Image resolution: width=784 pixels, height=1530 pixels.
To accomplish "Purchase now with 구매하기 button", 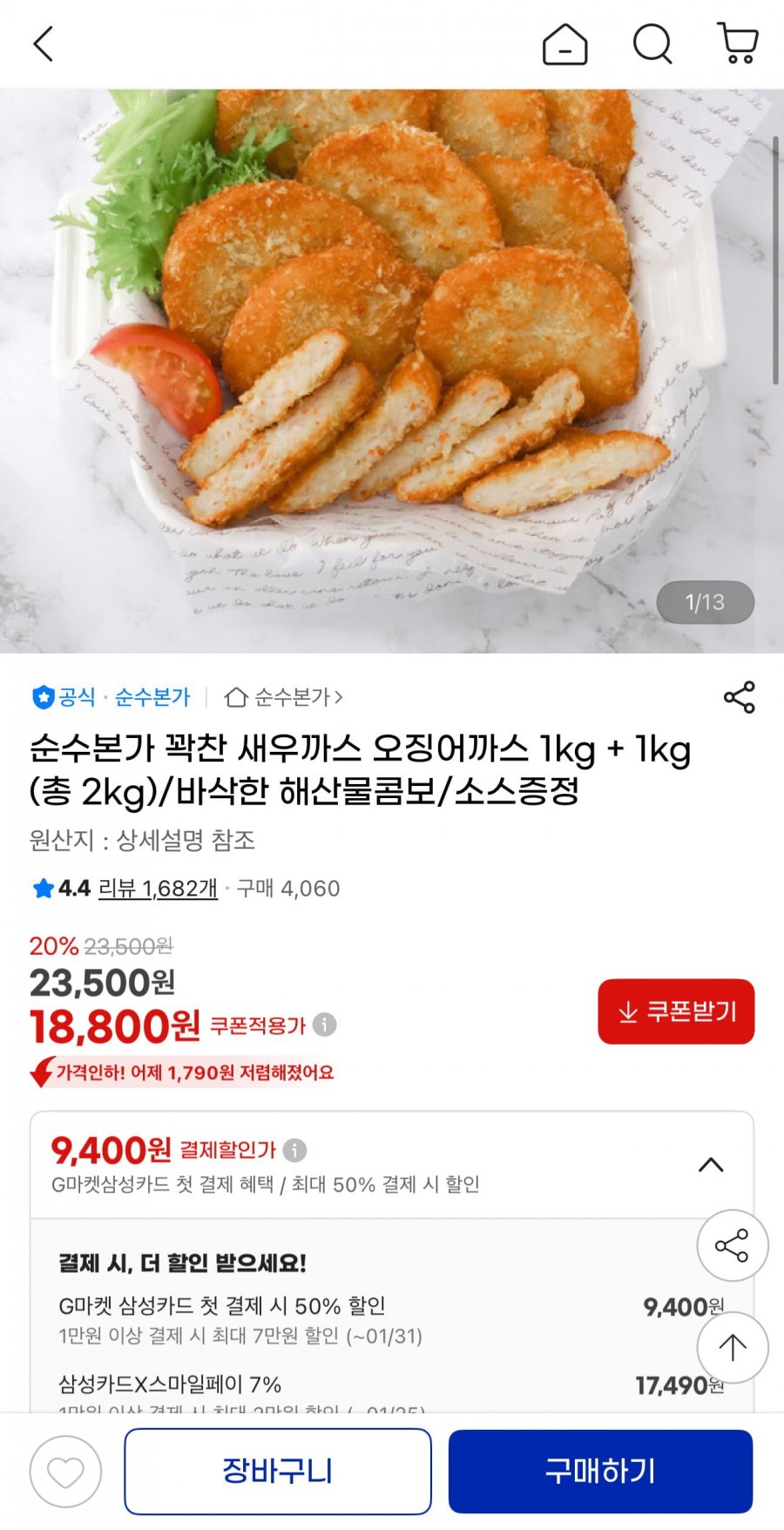I will pyautogui.click(x=599, y=1470).
